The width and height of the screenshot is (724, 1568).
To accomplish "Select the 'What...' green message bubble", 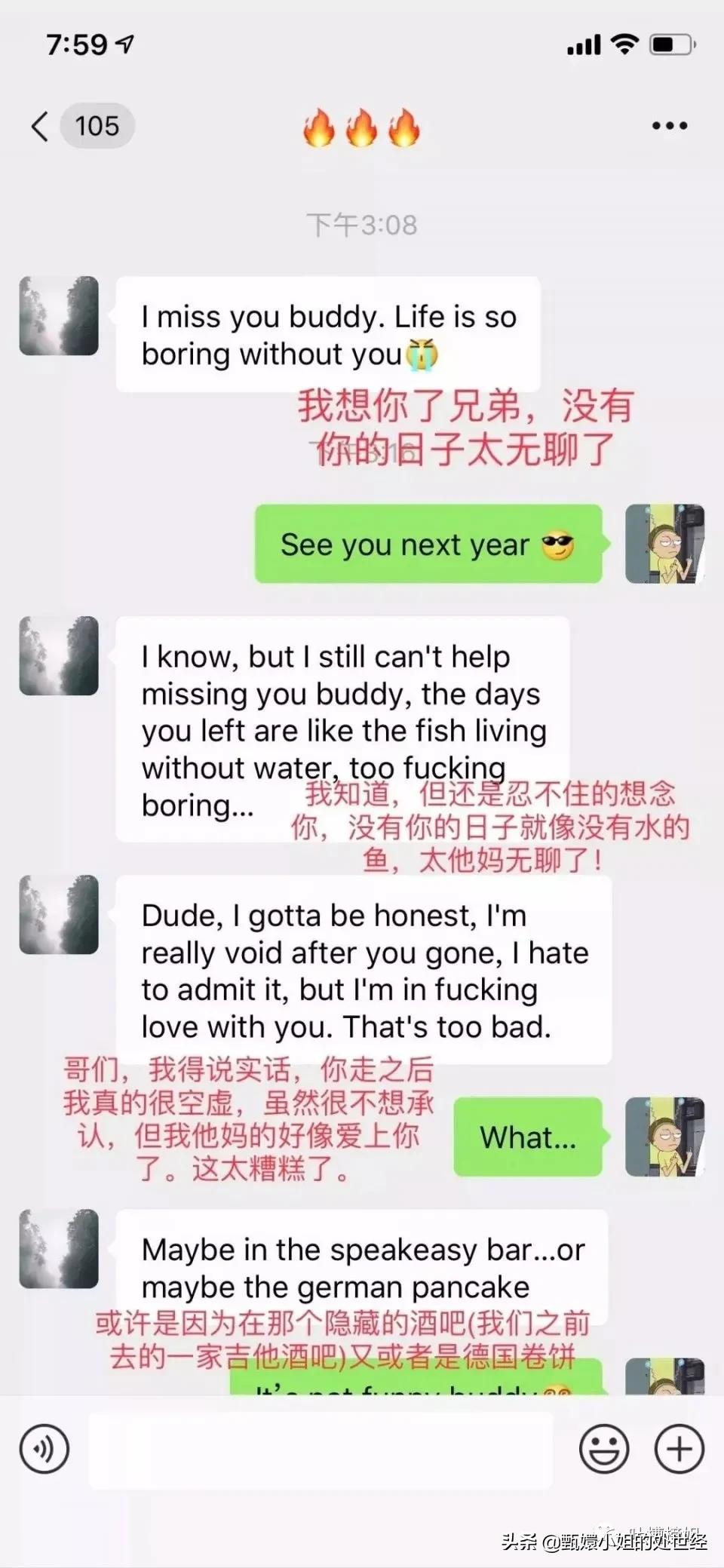I will [526, 1138].
